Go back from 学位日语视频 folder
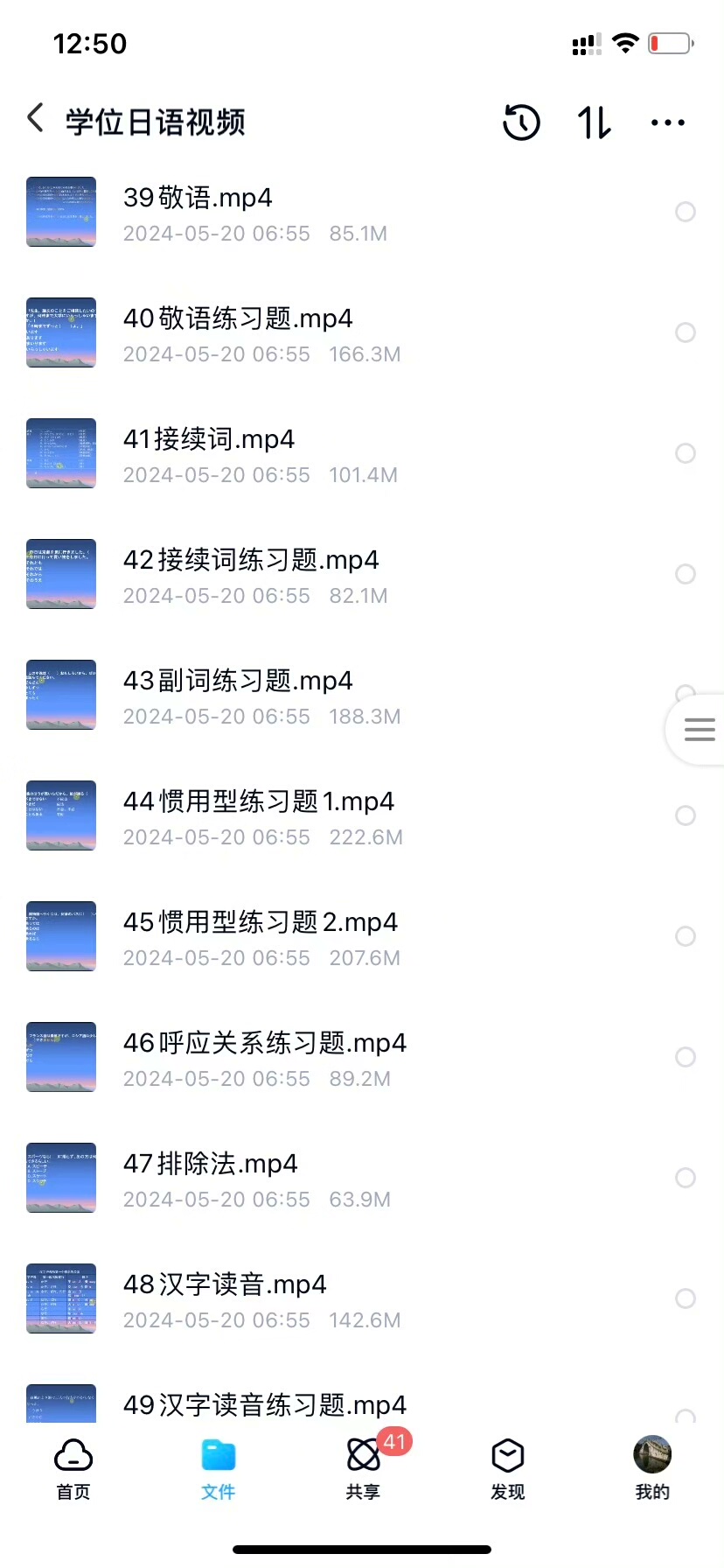Viewport: 724px width, 1568px height. [36, 118]
